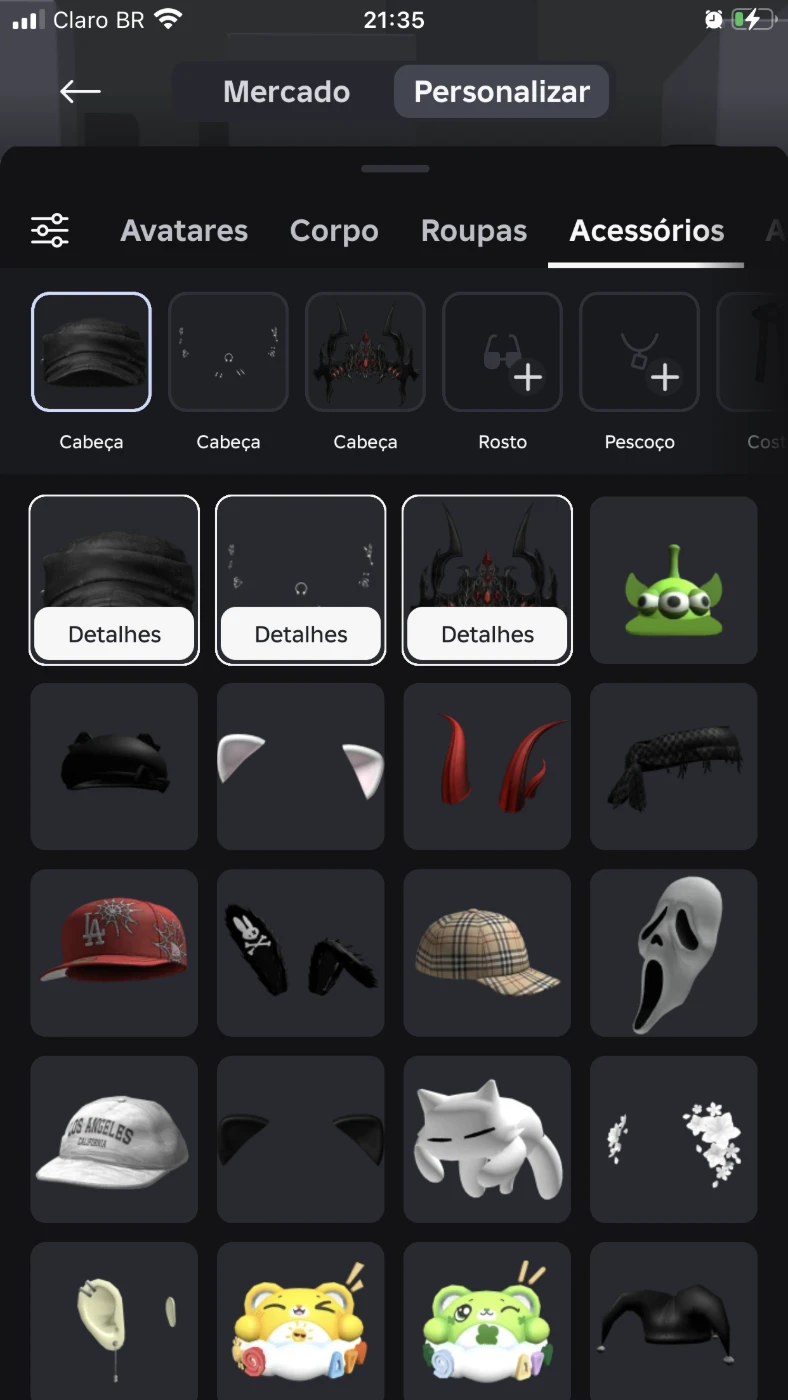
Task: Open the filter settings icon
Action: coord(49,231)
